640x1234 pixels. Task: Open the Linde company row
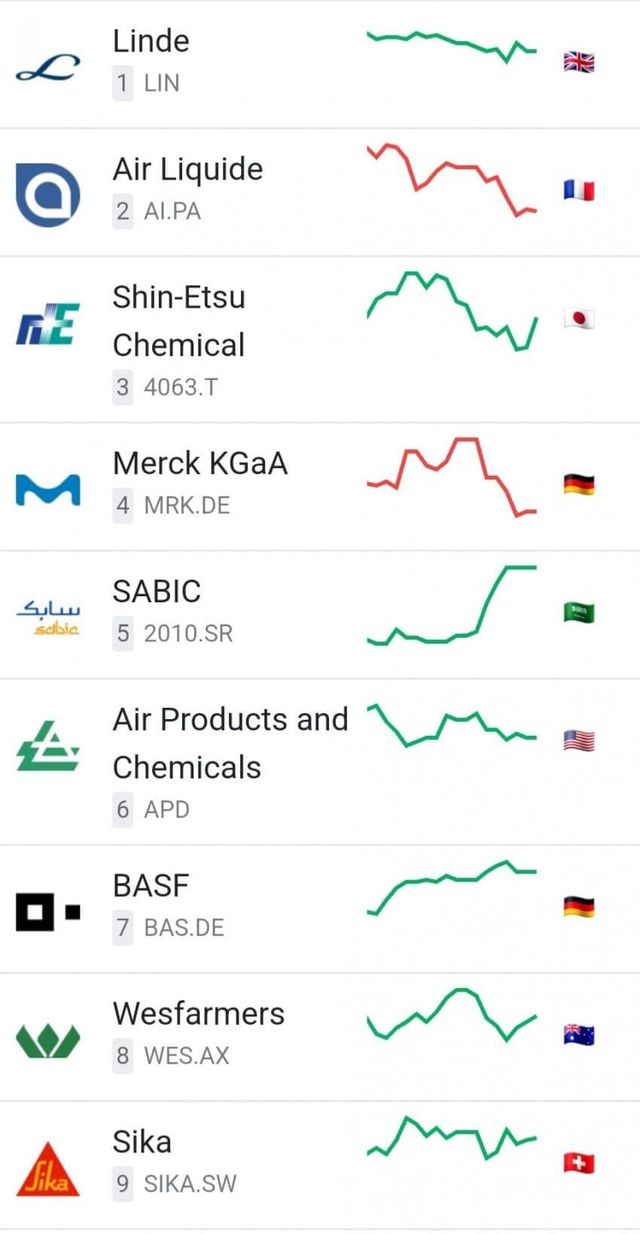[151, 42]
